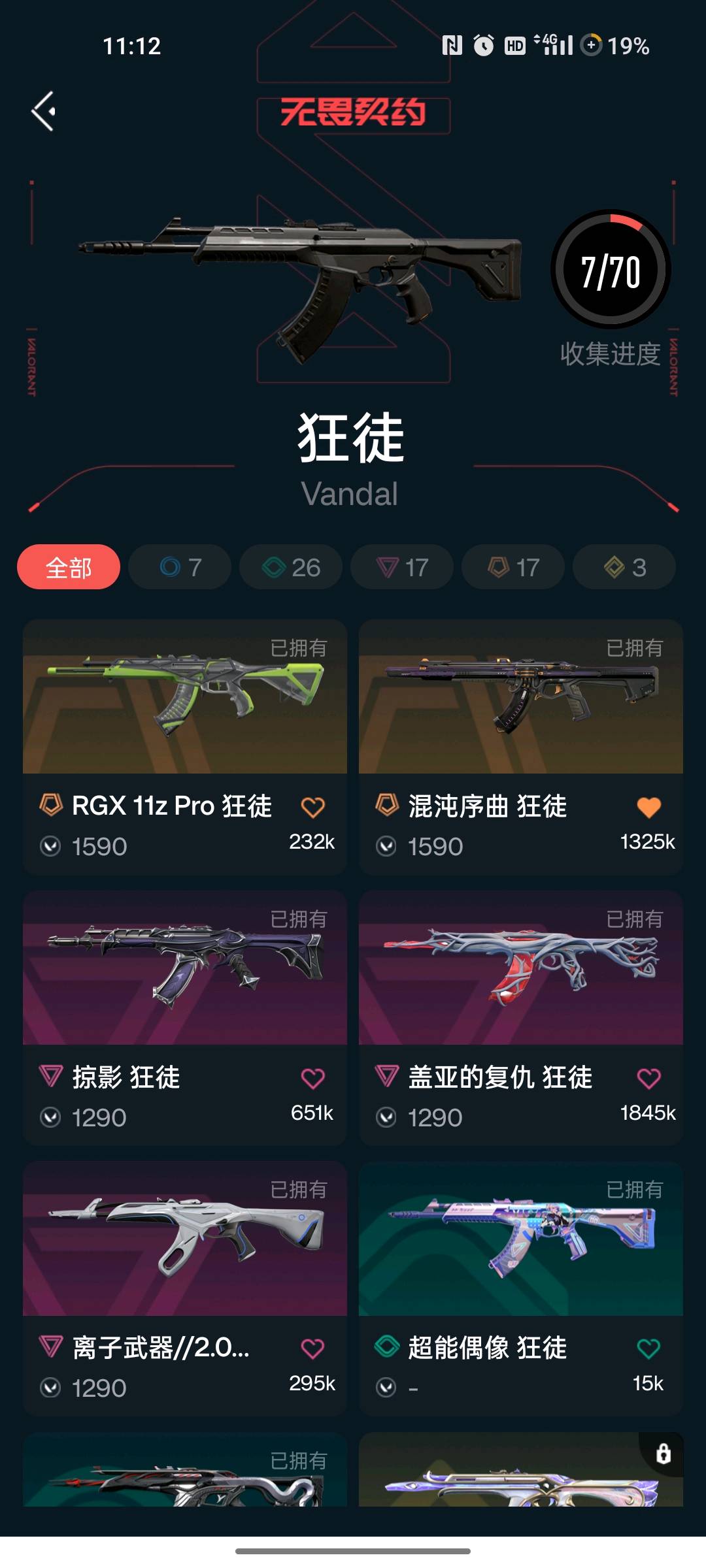Viewport: 706px width, 1568px height.
Task: Filter skins by the yellow tier 3 chip
Action: coord(624,567)
